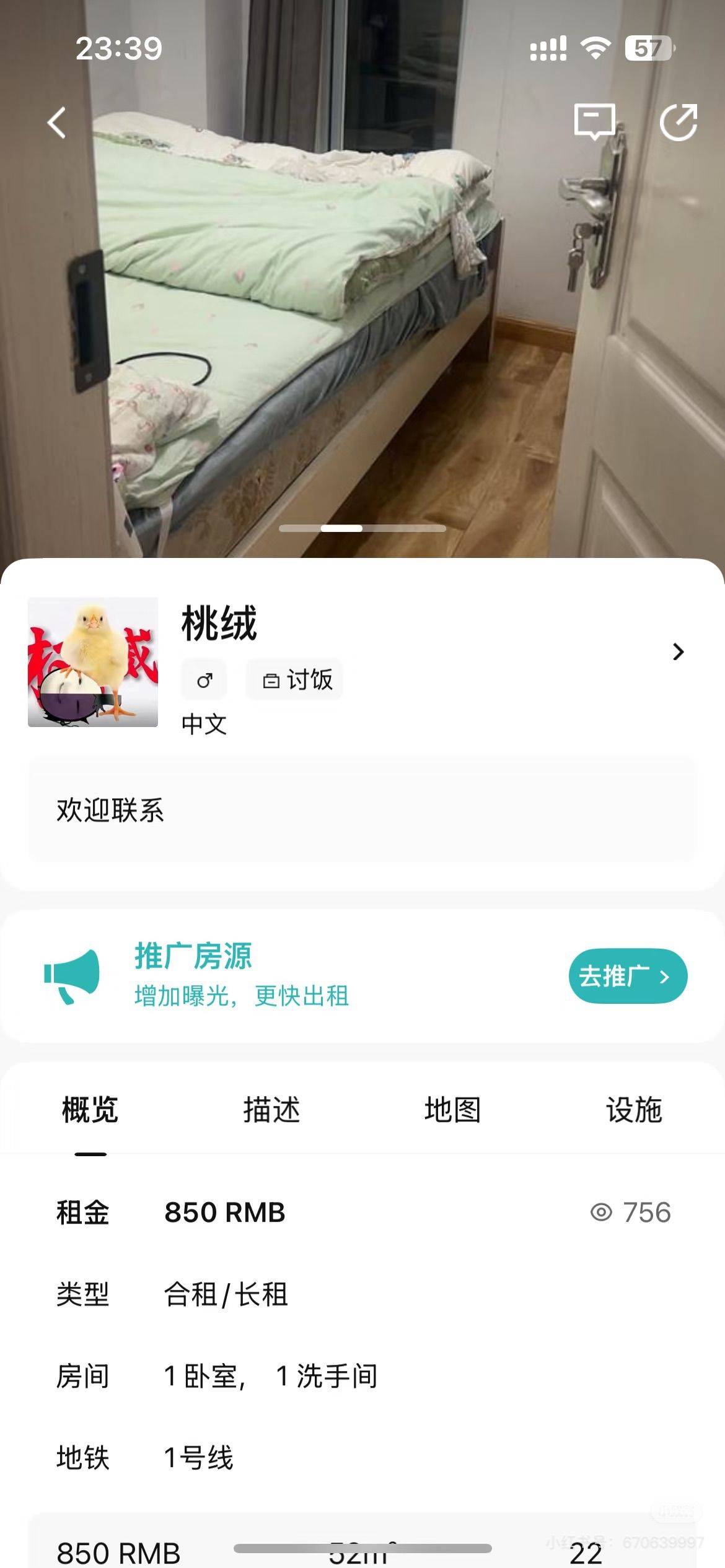View 桃绒's avatar picture

point(93,662)
